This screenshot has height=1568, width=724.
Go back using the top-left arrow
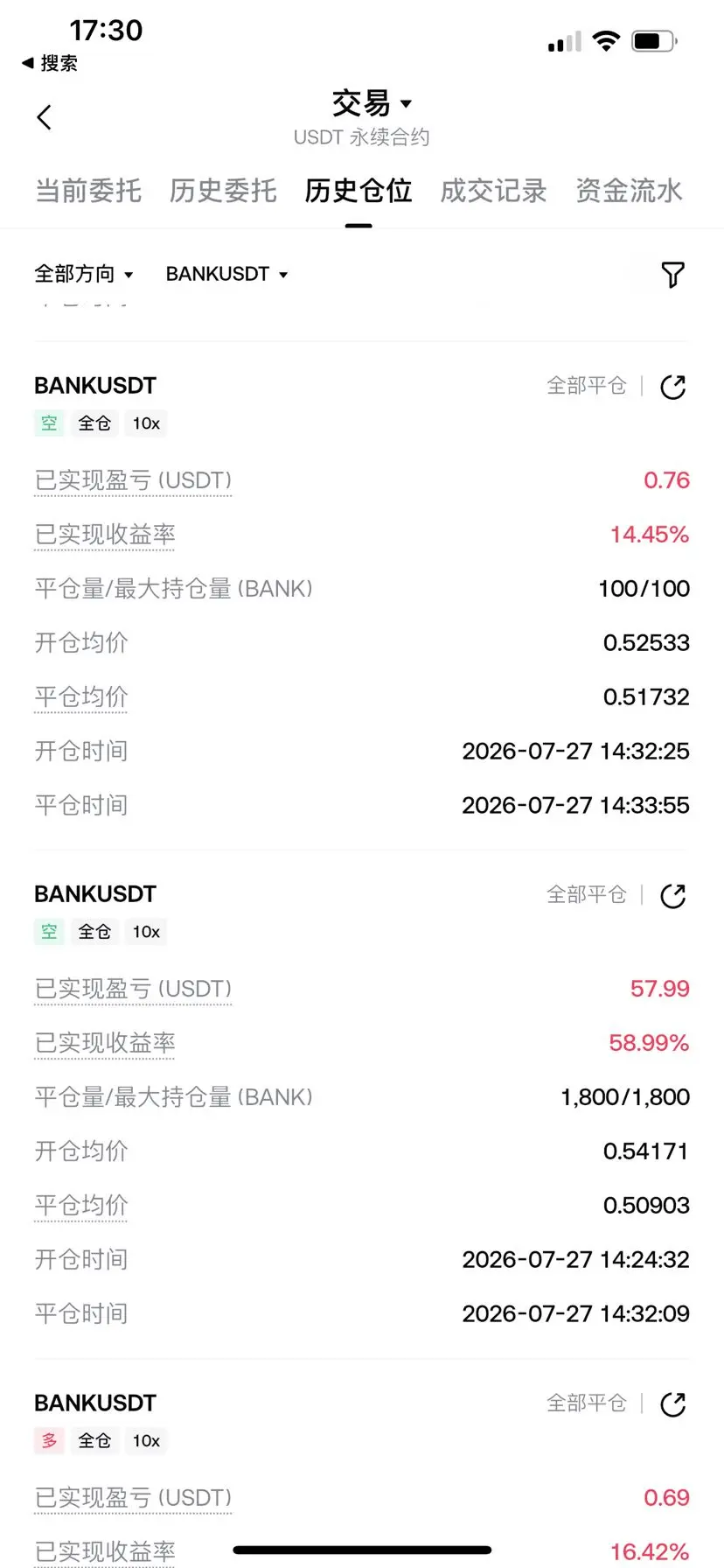[x=45, y=117]
